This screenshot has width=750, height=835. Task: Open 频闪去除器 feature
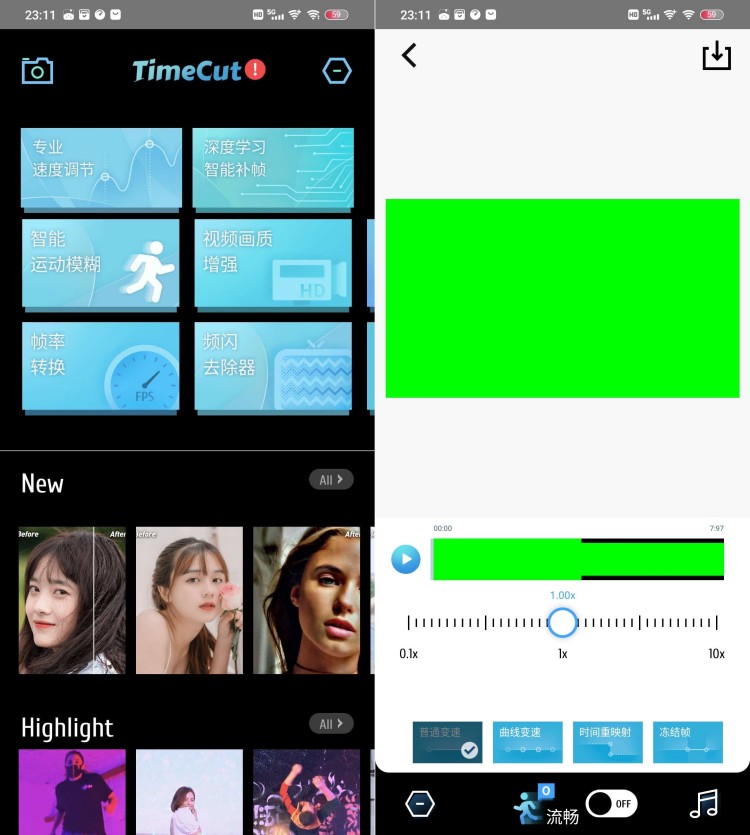273,365
